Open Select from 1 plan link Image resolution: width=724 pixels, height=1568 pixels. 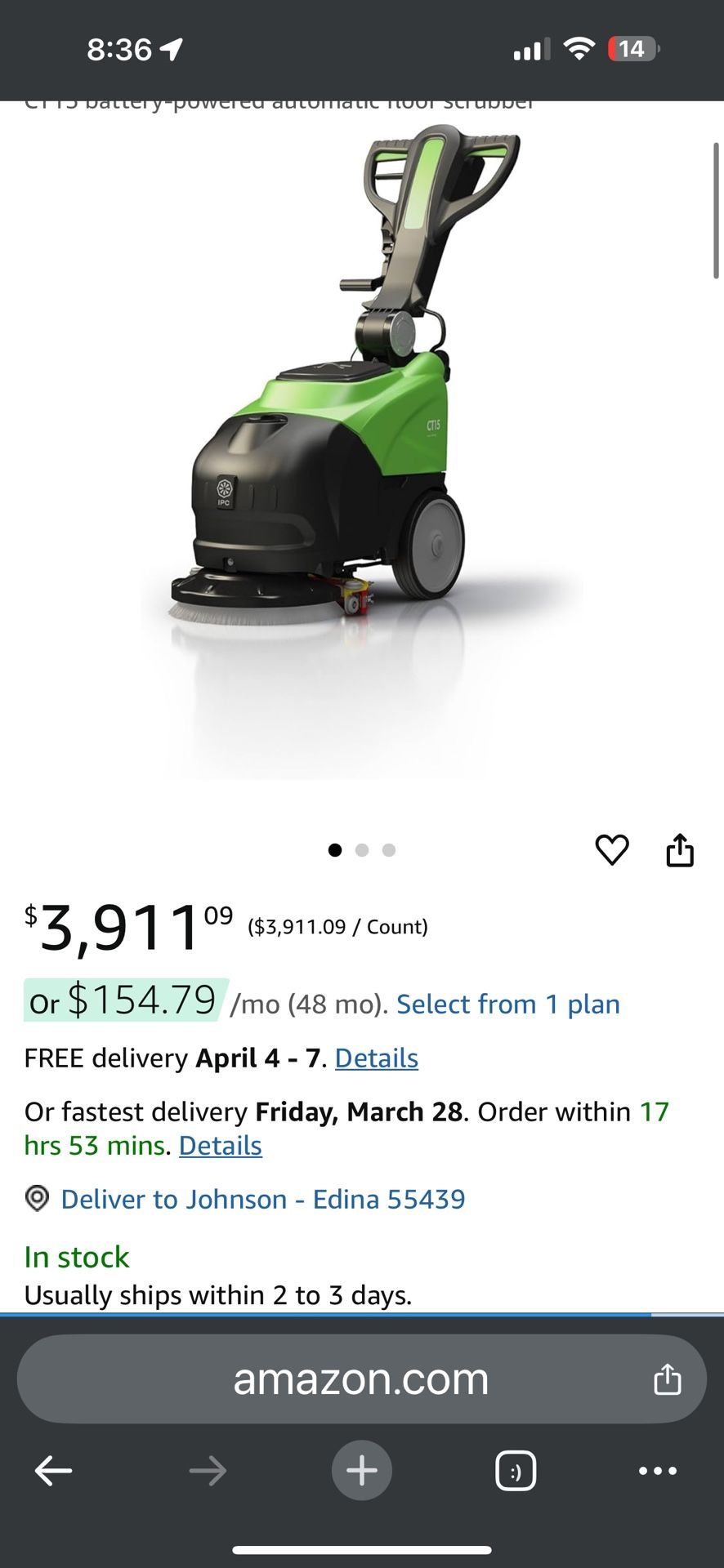pyautogui.click(x=507, y=1004)
